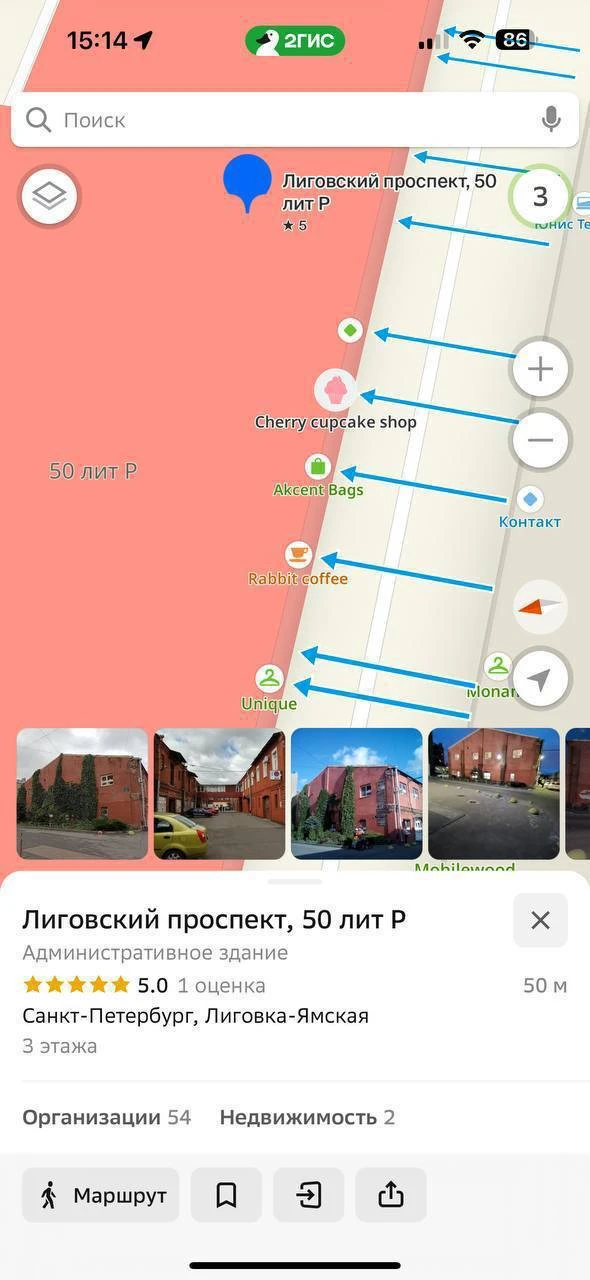
Task: Zoom out with the minus button
Action: click(540, 439)
